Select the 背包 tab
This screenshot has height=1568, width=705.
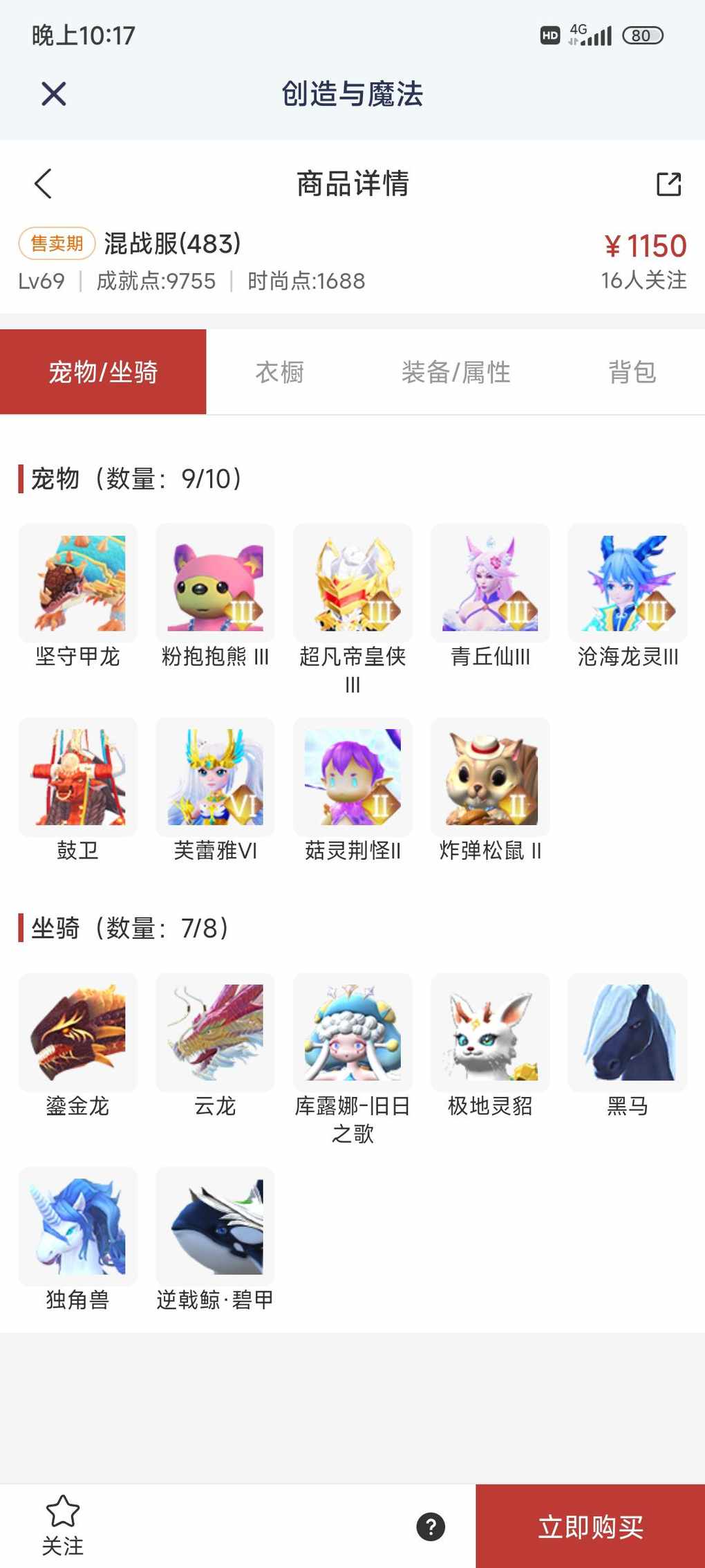coord(632,372)
